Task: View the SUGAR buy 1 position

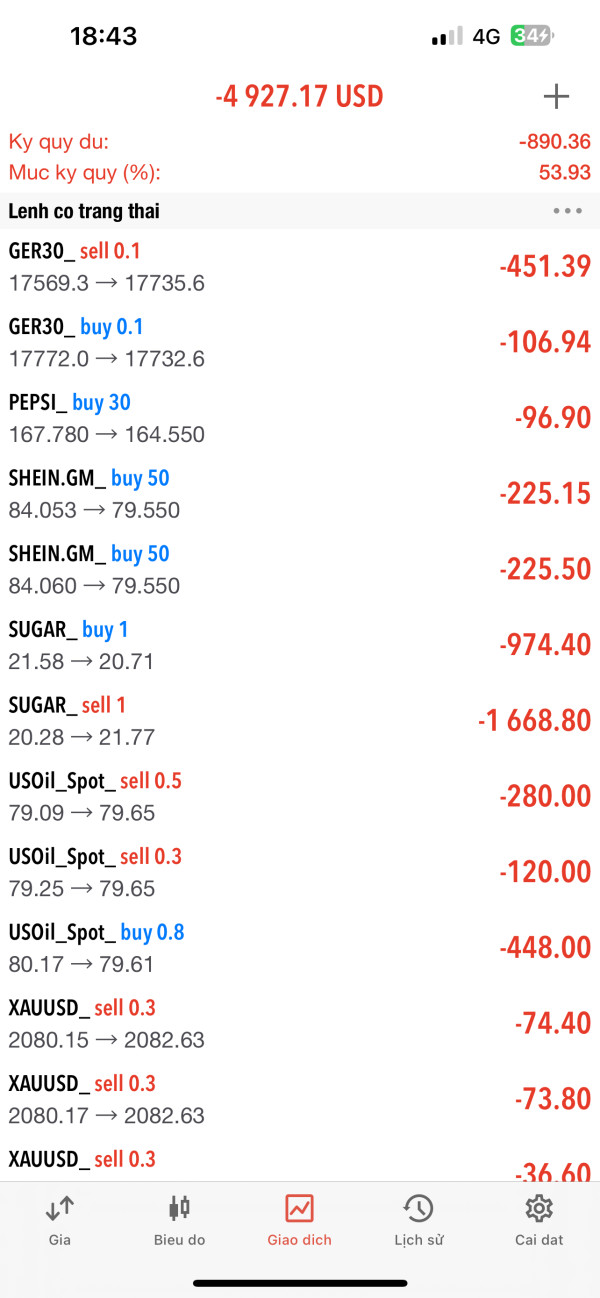Action: click(x=300, y=646)
